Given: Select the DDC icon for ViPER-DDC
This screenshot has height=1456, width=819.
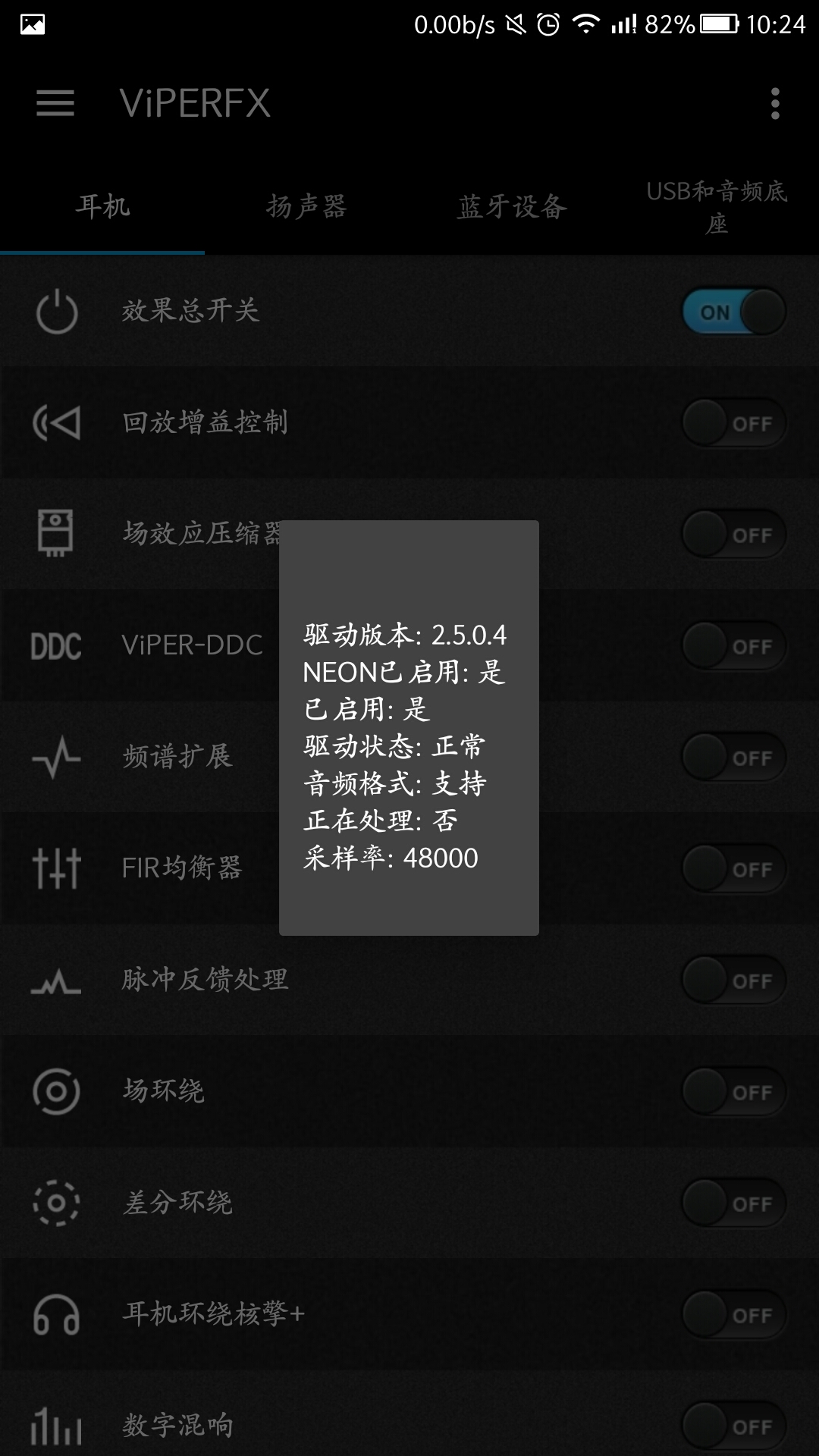Looking at the screenshot, I should (x=57, y=645).
